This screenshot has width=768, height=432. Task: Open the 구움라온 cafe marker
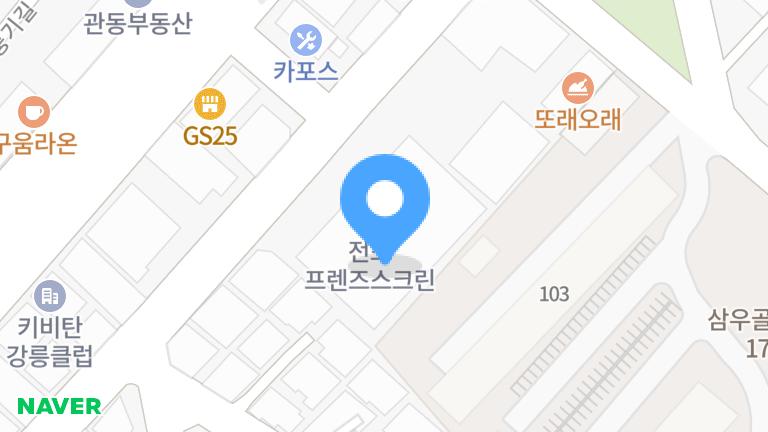click(x=34, y=110)
